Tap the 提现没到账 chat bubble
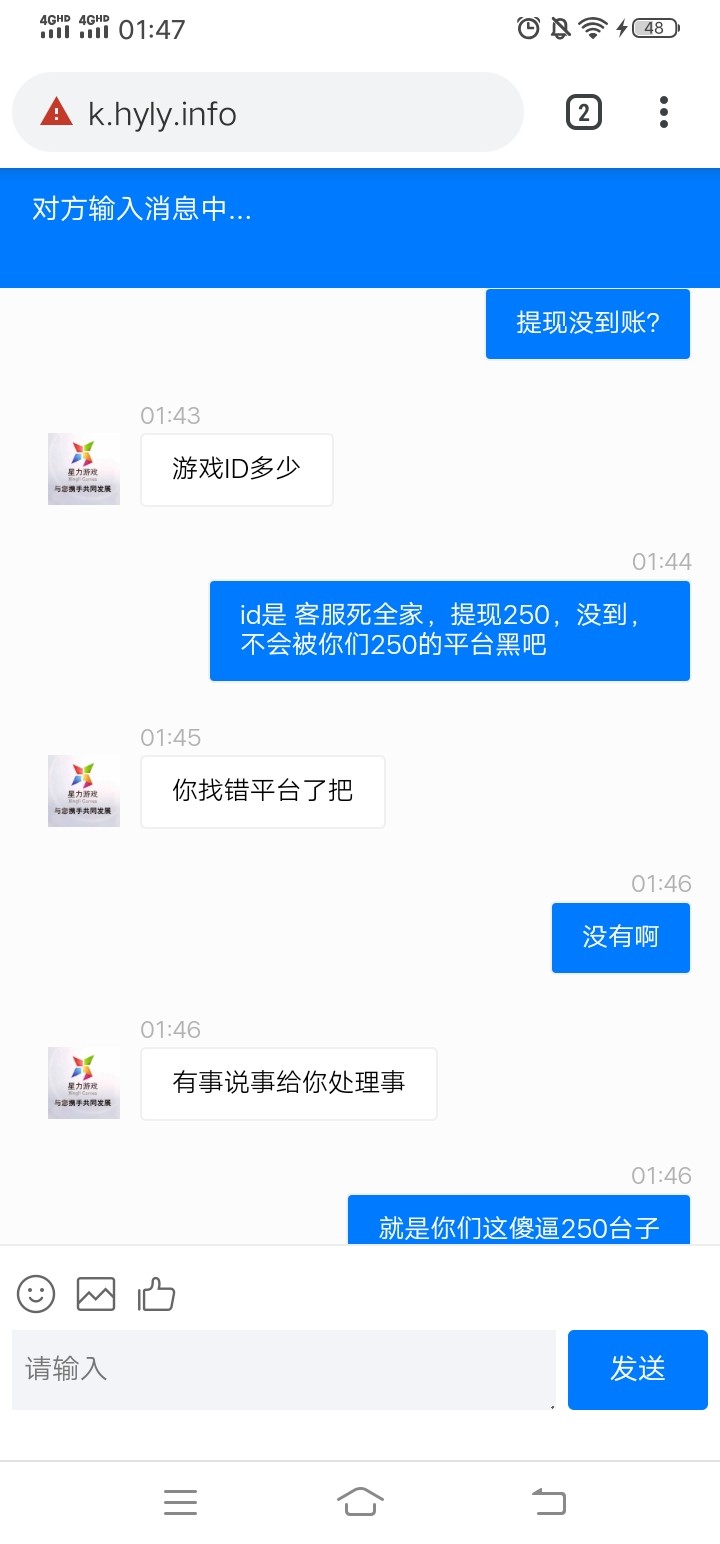720x1544 pixels. point(587,322)
